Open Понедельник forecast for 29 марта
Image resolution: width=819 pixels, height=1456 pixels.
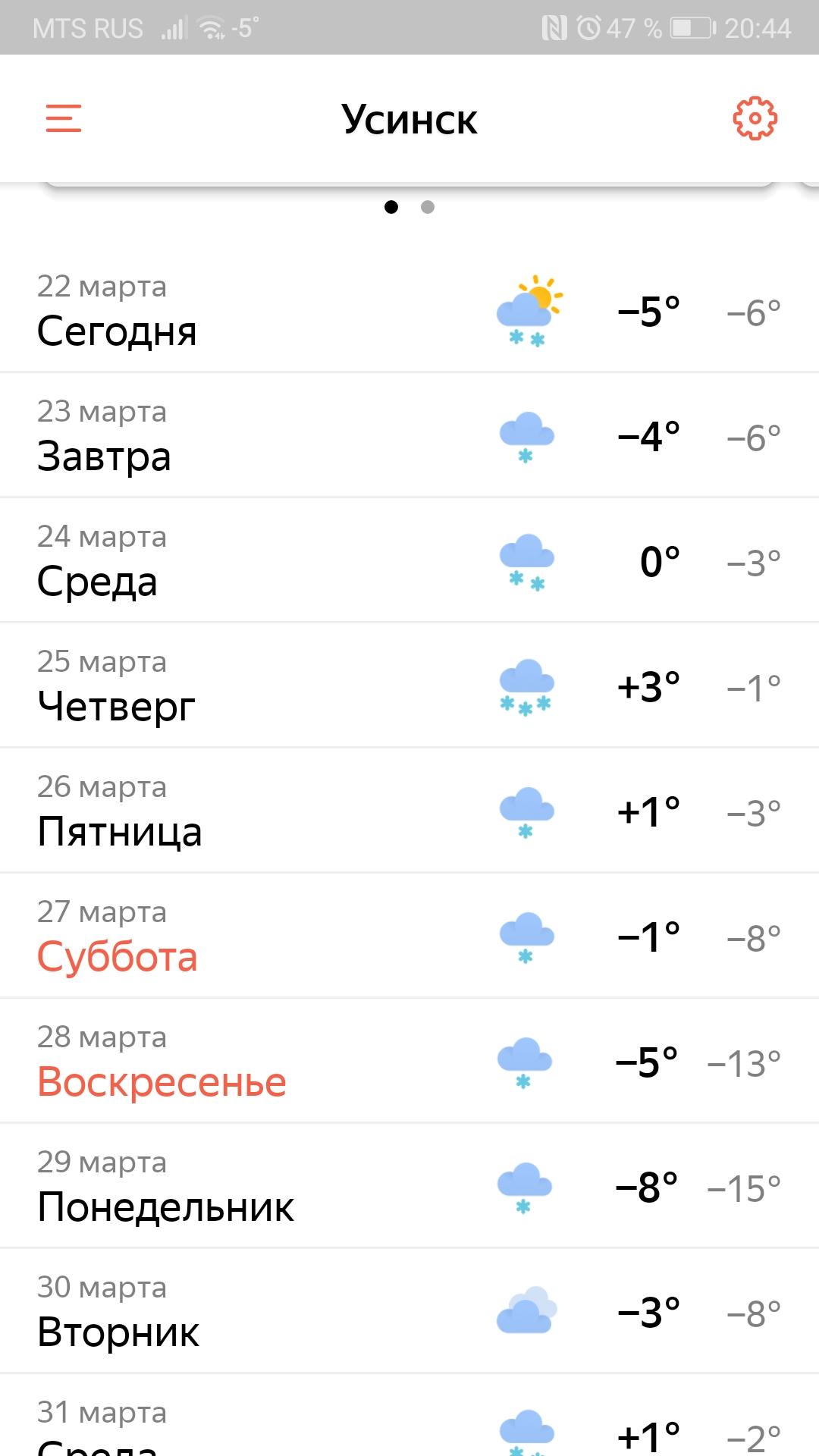(x=409, y=1186)
